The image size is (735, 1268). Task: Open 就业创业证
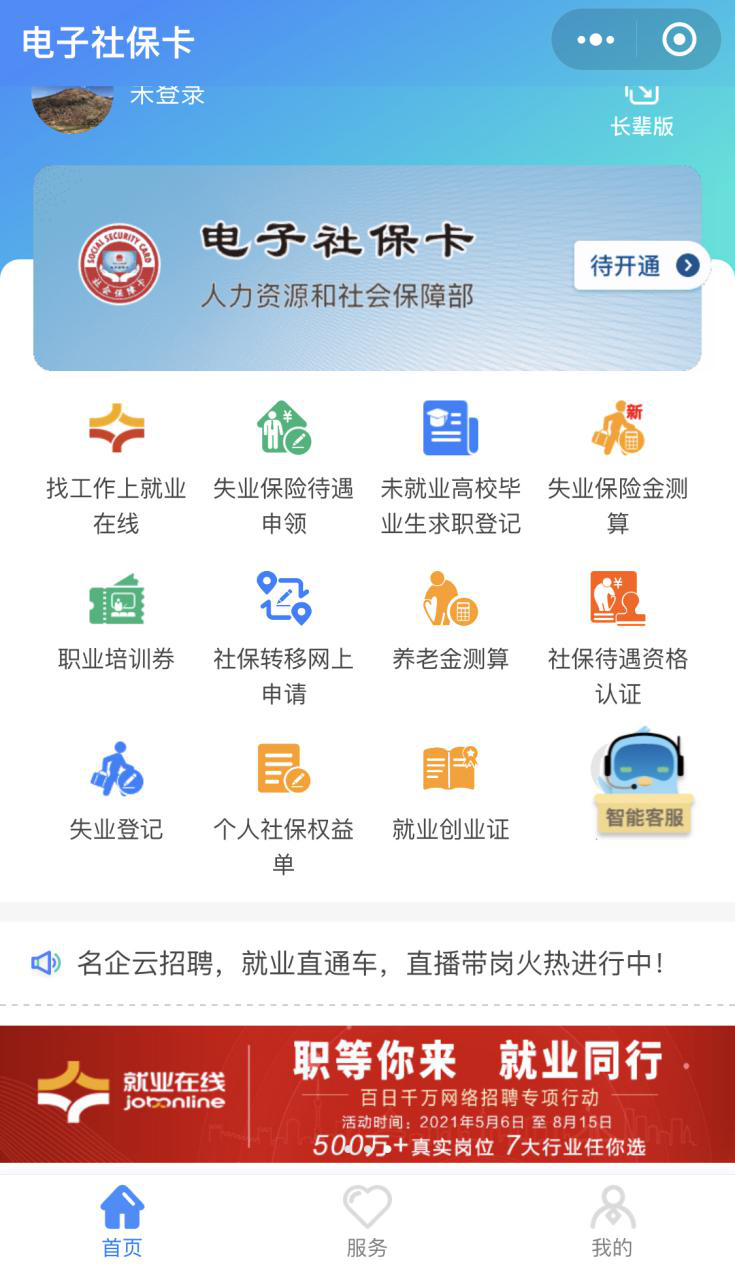pyautogui.click(x=450, y=790)
